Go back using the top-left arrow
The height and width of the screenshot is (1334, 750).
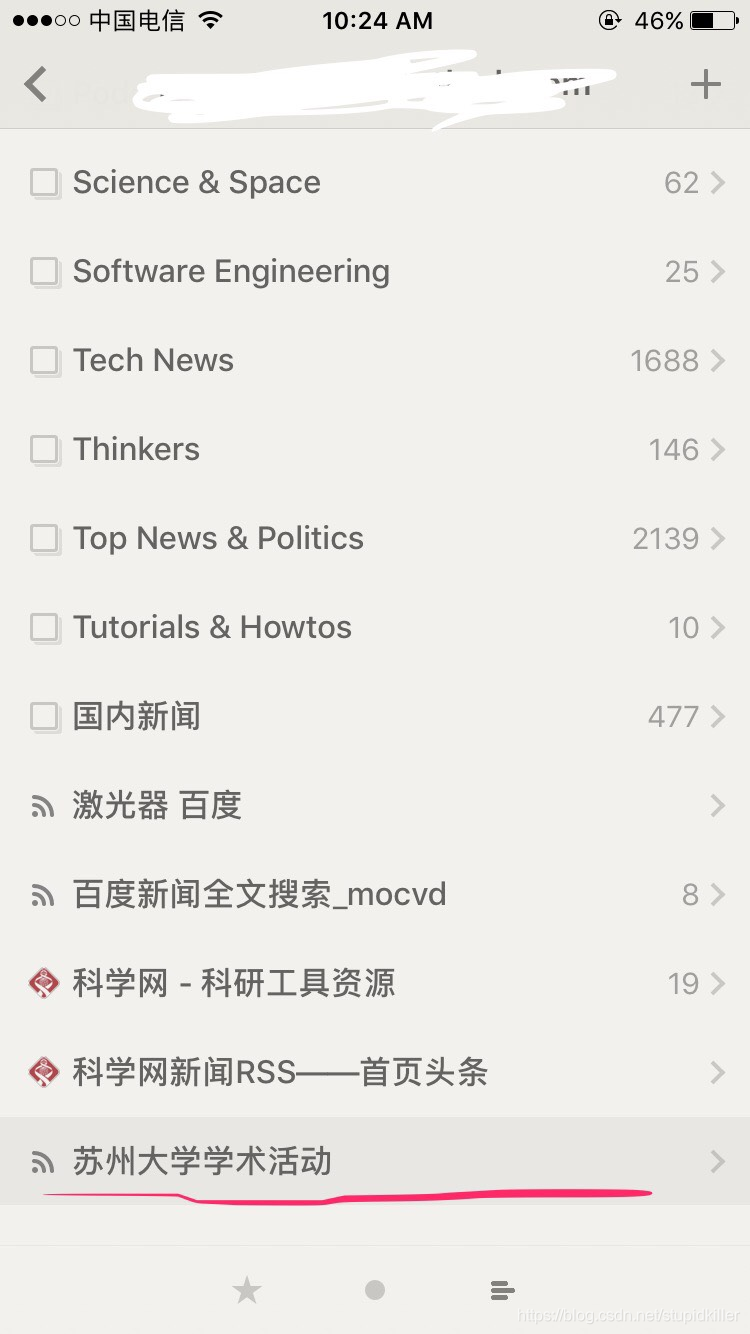[x=36, y=84]
